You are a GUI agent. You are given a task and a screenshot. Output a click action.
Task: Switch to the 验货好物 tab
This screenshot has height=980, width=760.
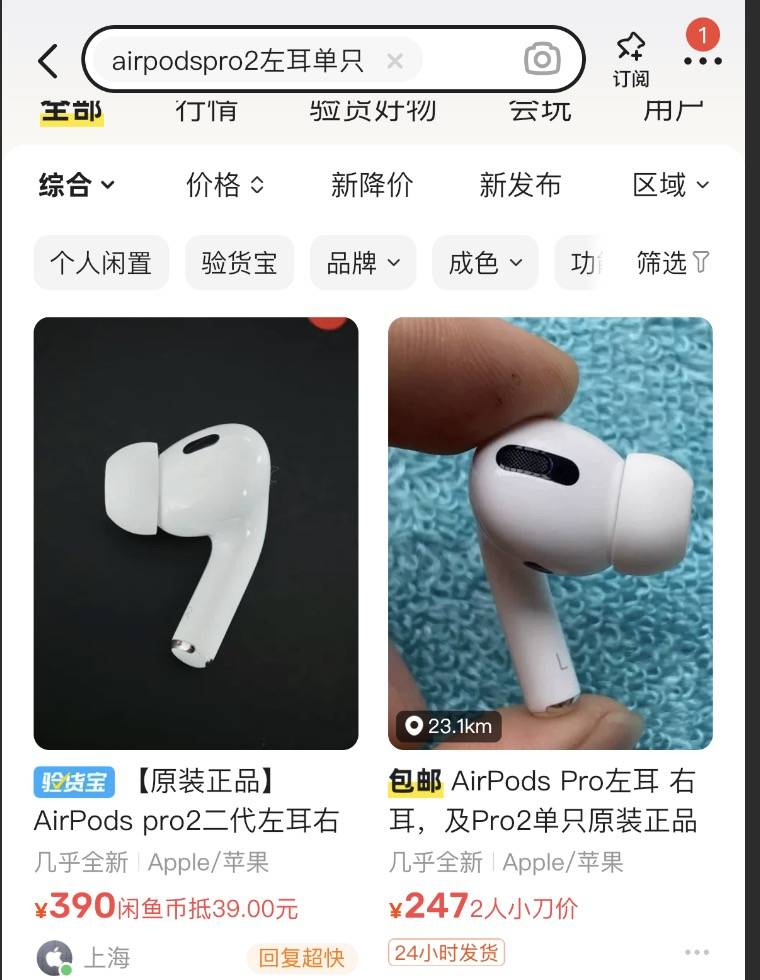tap(373, 108)
